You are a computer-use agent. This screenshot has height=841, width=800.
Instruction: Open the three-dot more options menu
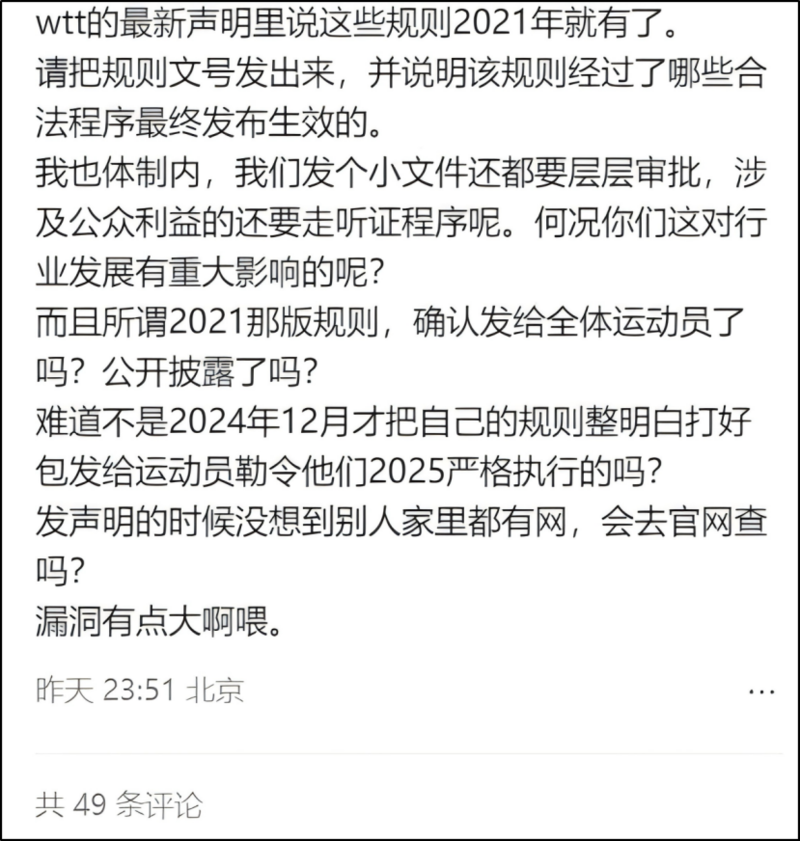pyautogui.click(x=760, y=691)
